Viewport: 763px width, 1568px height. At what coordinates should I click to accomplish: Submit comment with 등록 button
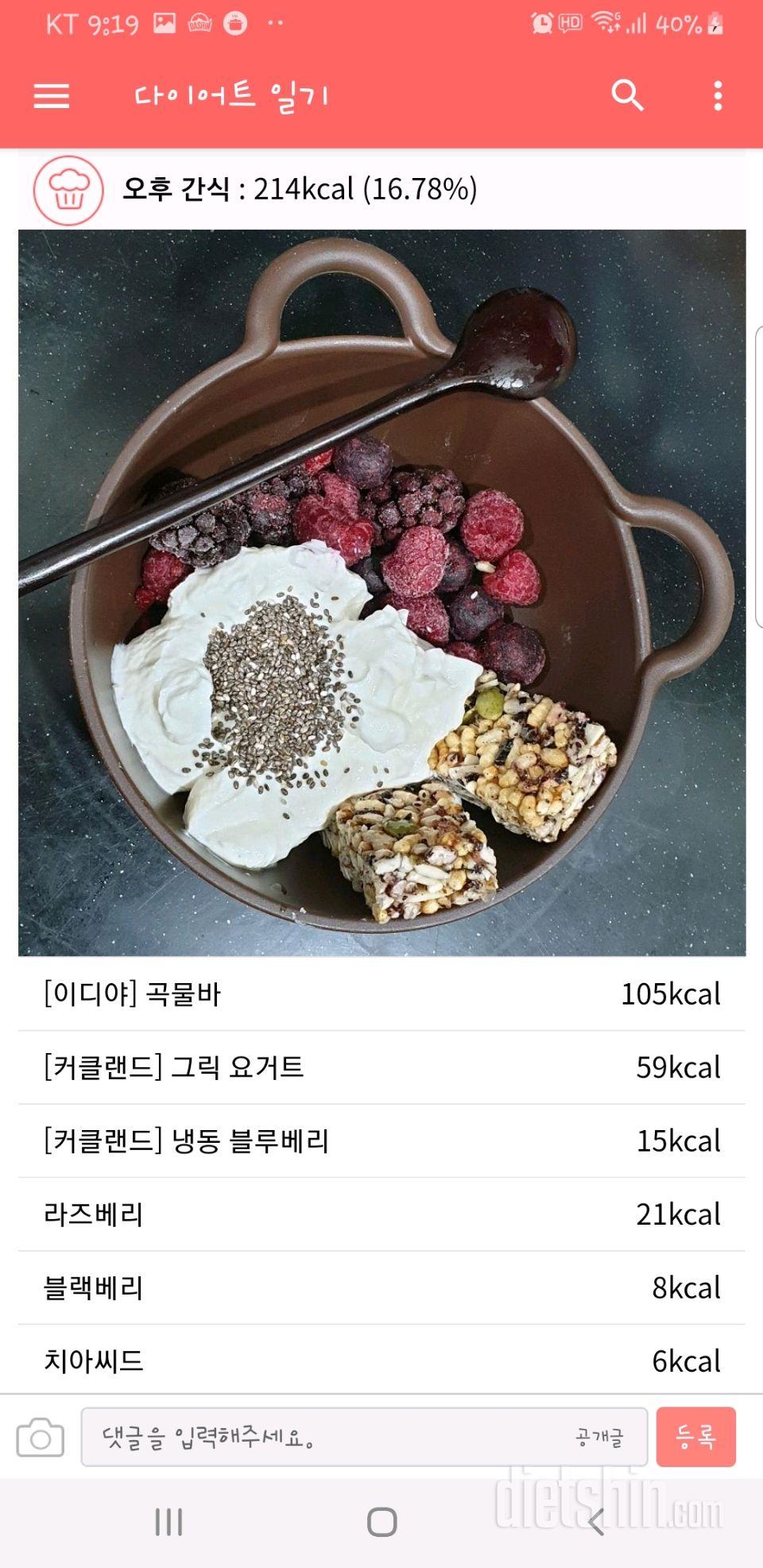(x=695, y=1438)
